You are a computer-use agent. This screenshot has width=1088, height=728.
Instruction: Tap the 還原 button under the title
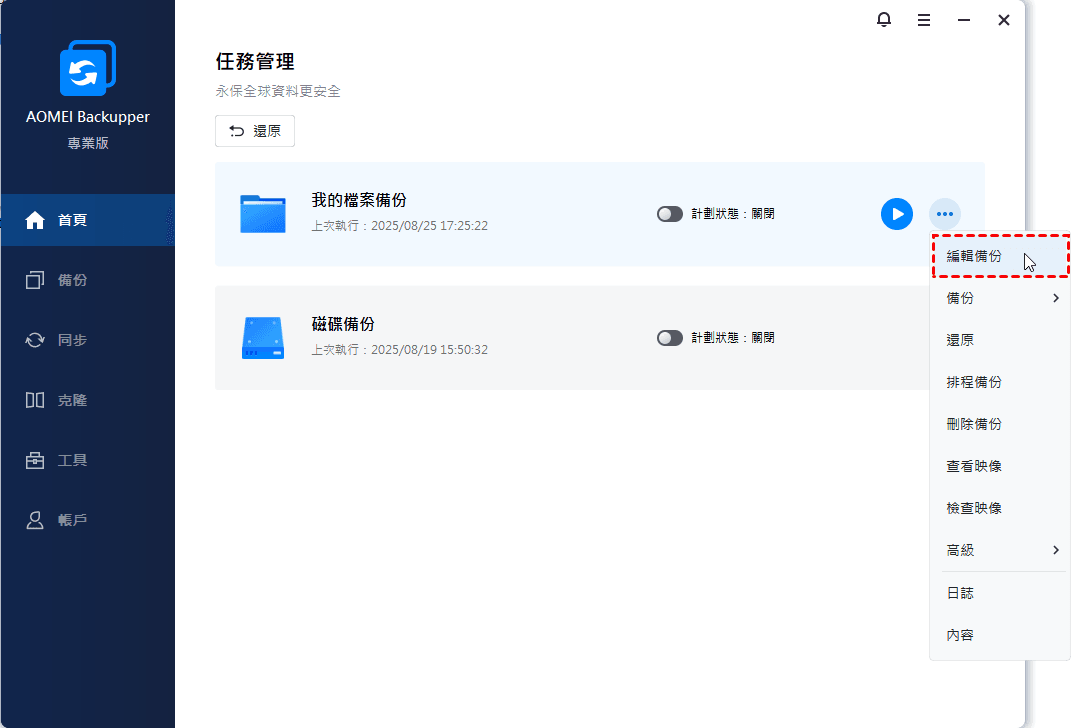pos(255,131)
